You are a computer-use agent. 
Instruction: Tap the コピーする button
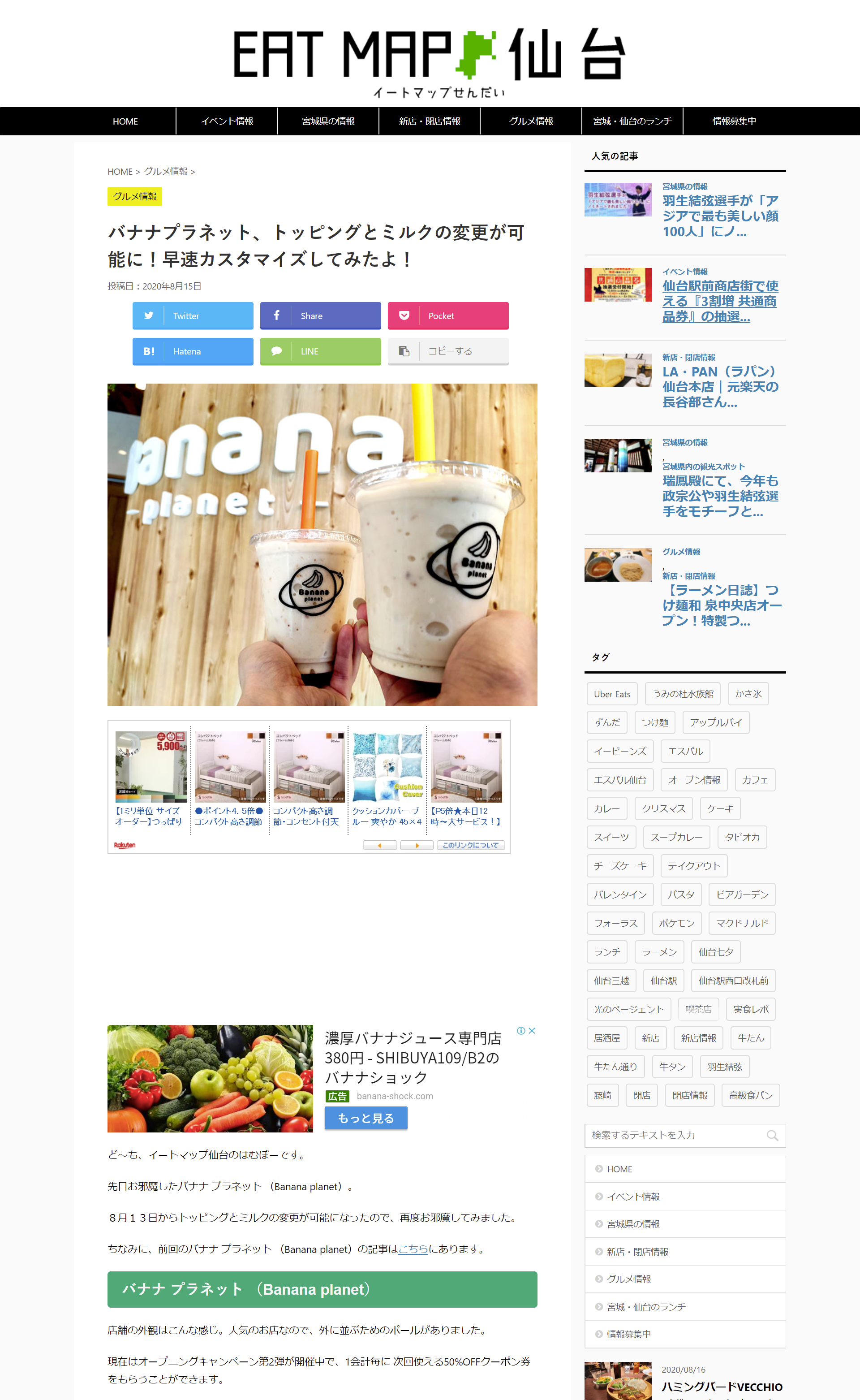pos(448,351)
